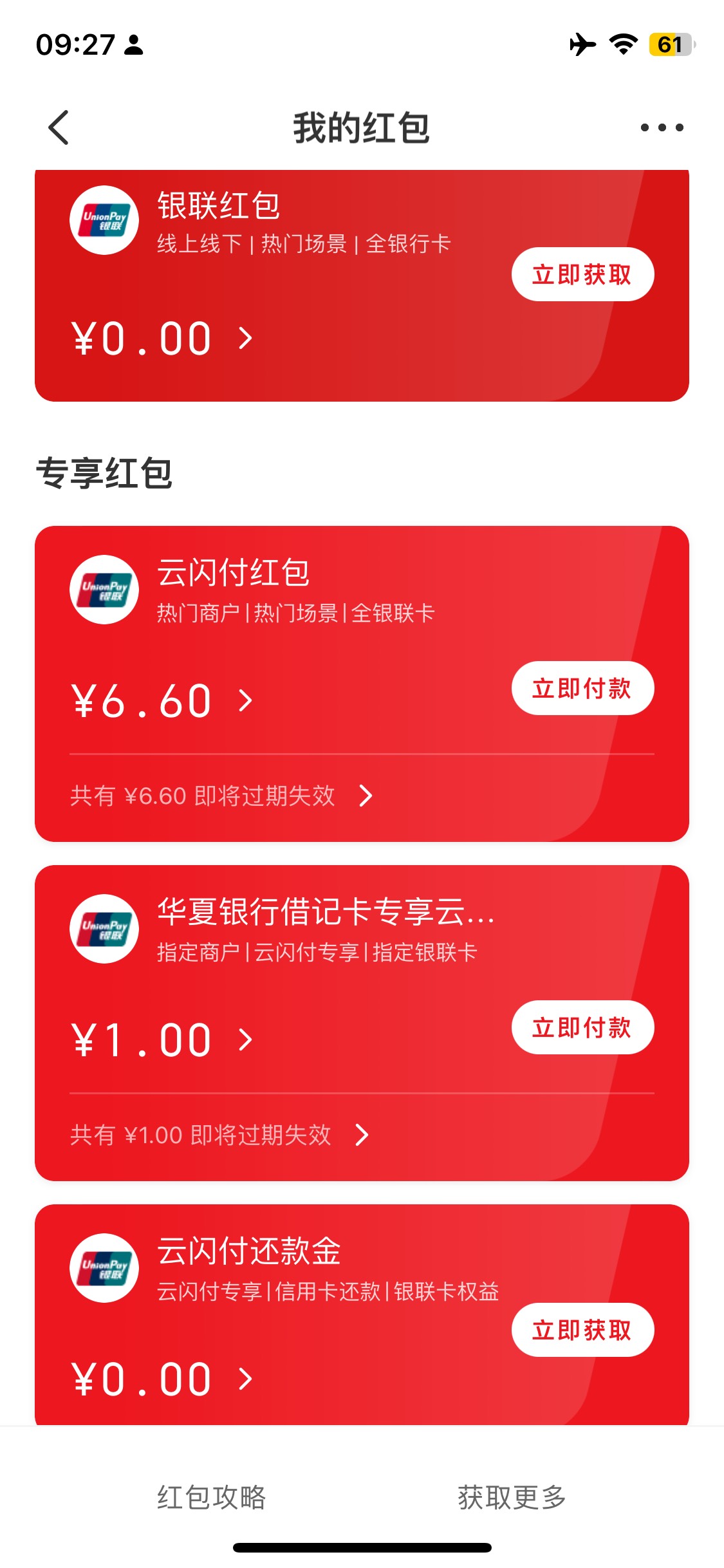Image resolution: width=724 pixels, height=1568 pixels.
Task: Open 云闪付红包 ¥6.60 balance details
Action: (x=162, y=701)
